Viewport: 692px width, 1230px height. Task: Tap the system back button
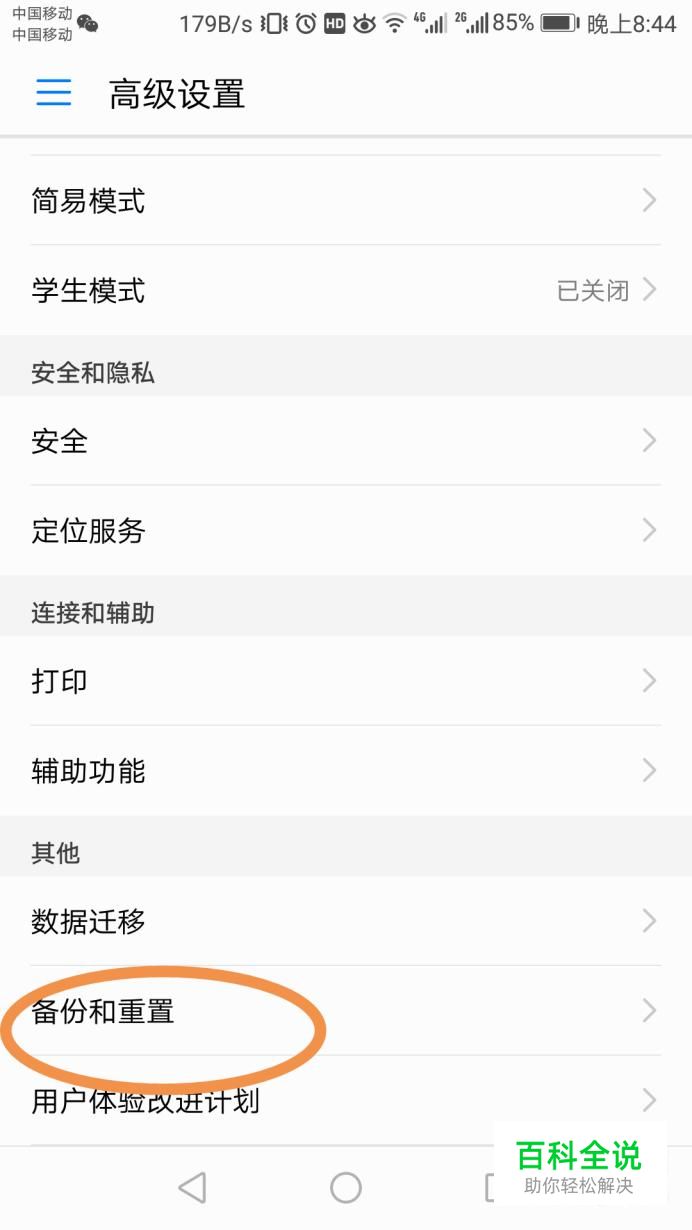click(x=192, y=1188)
